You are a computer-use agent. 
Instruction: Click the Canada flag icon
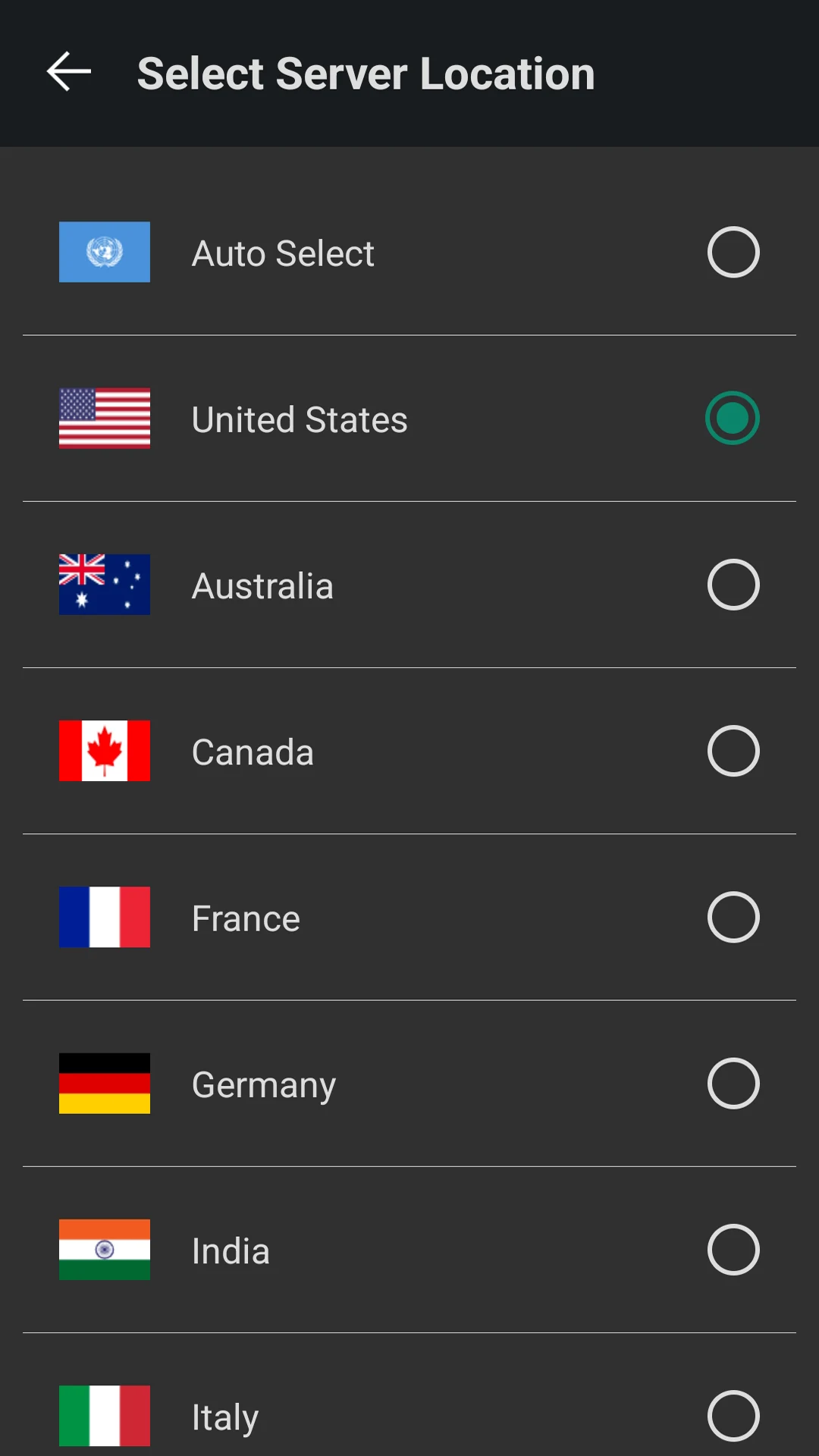click(104, 751)
